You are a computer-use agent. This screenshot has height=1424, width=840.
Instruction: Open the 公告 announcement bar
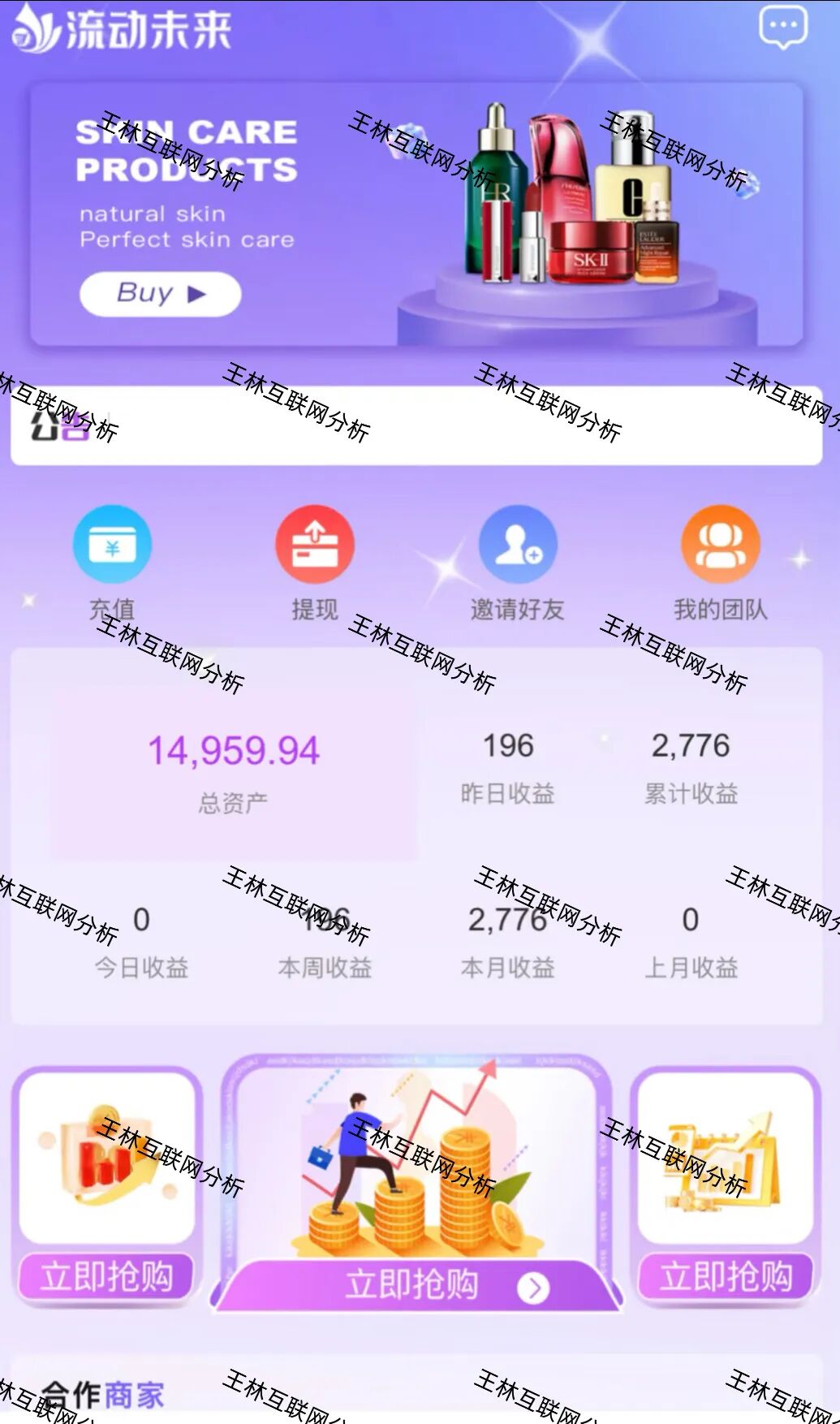(x=418, y=425)
